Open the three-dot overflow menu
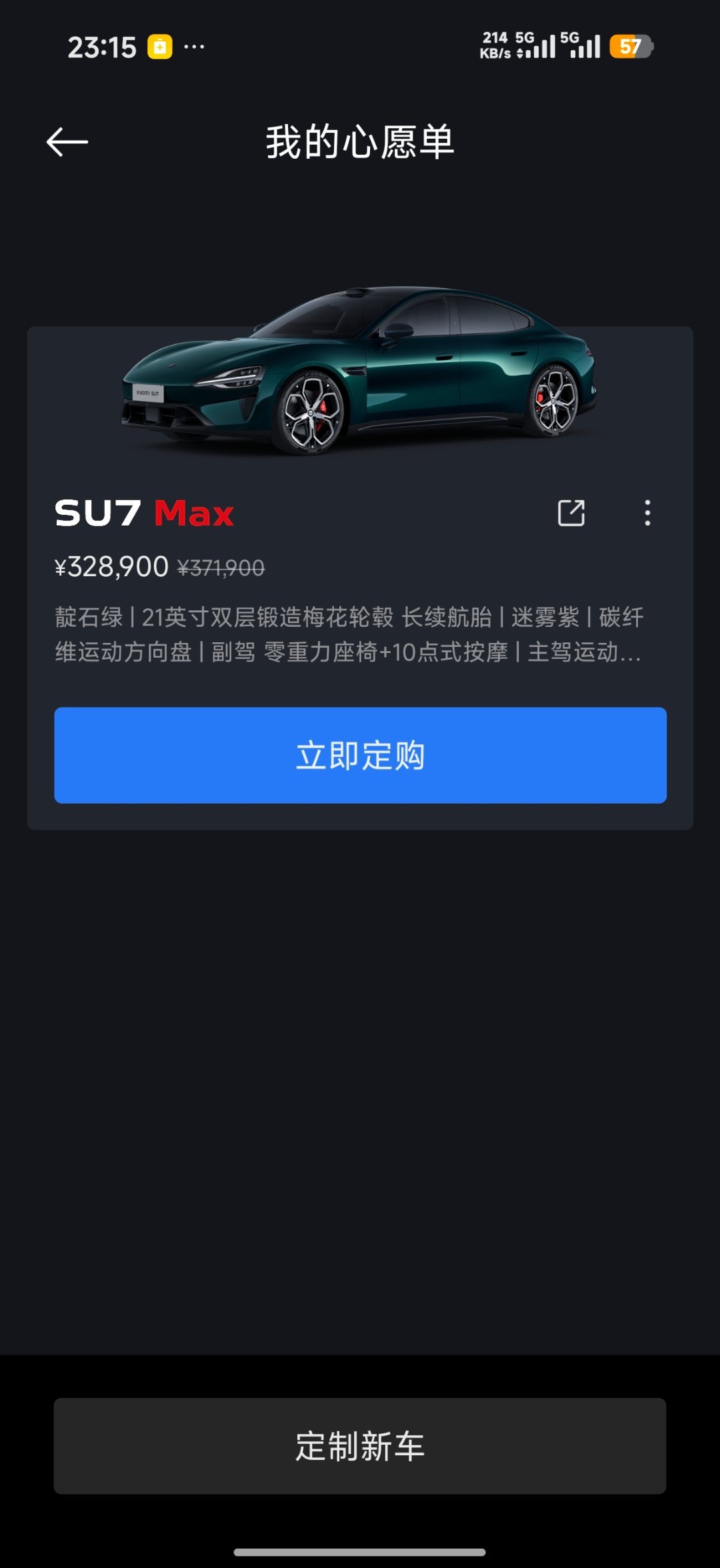 [647, 512]
